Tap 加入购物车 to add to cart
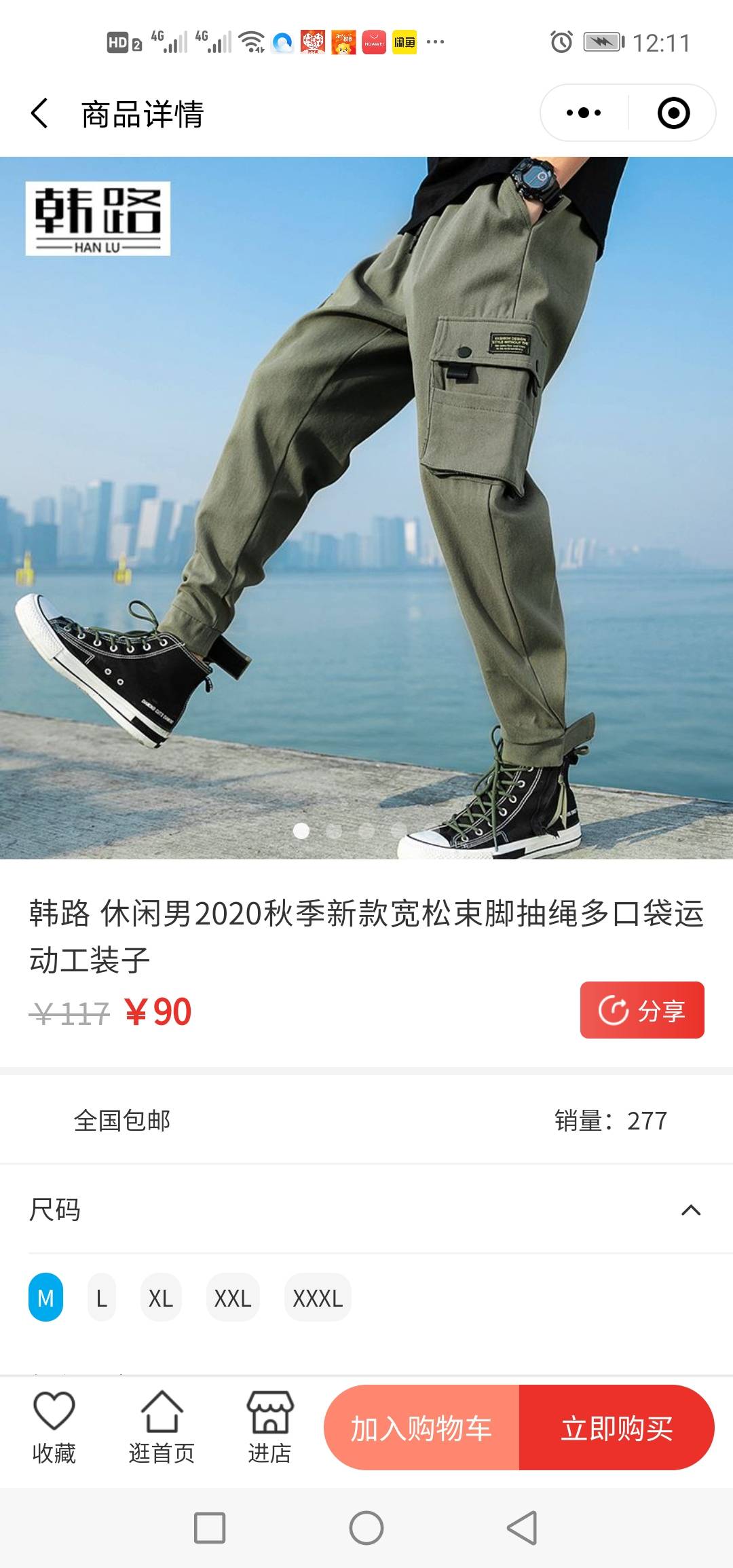 point(421,1428)
